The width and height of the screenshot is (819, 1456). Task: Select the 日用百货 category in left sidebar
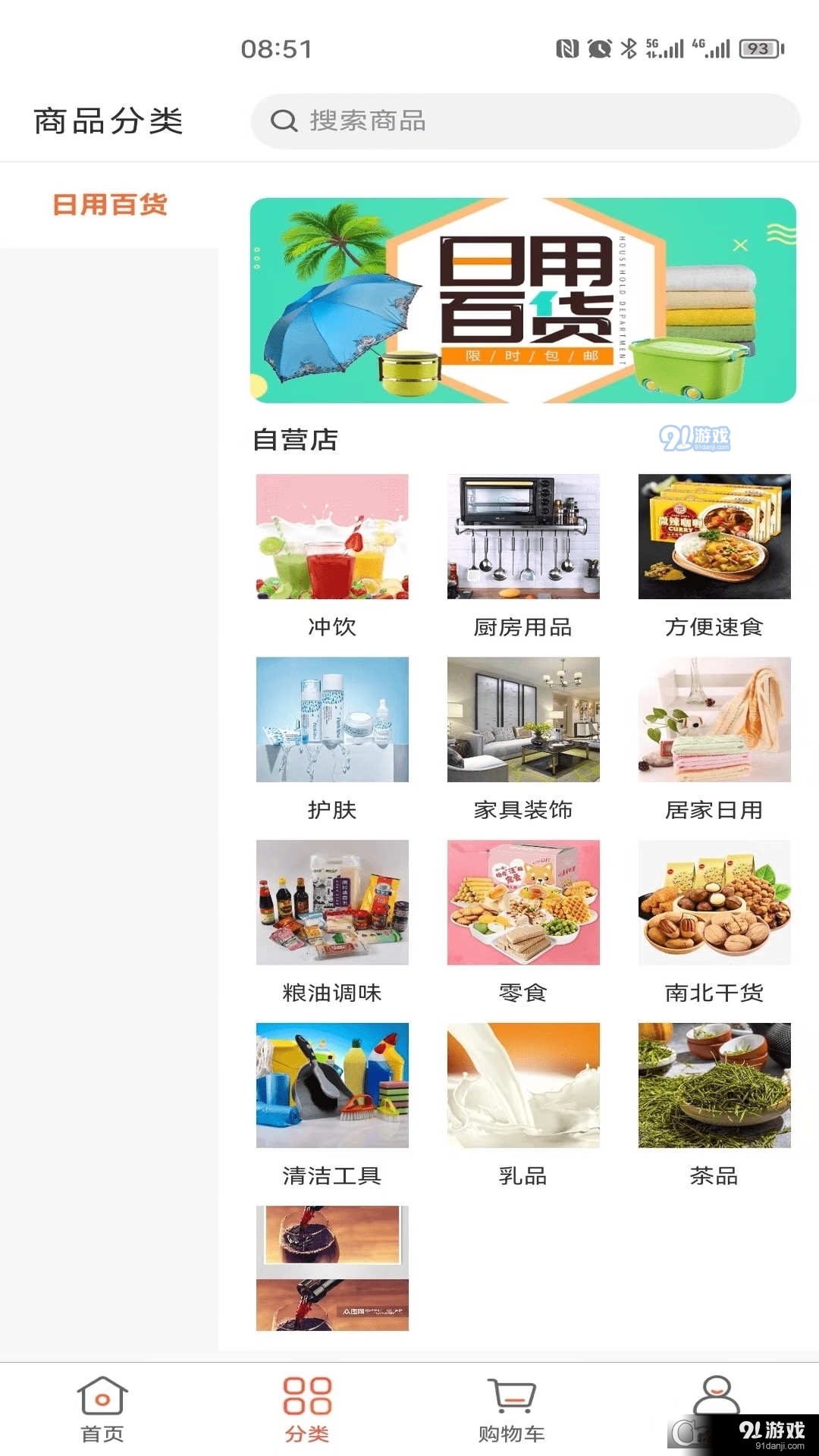coord(111,205)
